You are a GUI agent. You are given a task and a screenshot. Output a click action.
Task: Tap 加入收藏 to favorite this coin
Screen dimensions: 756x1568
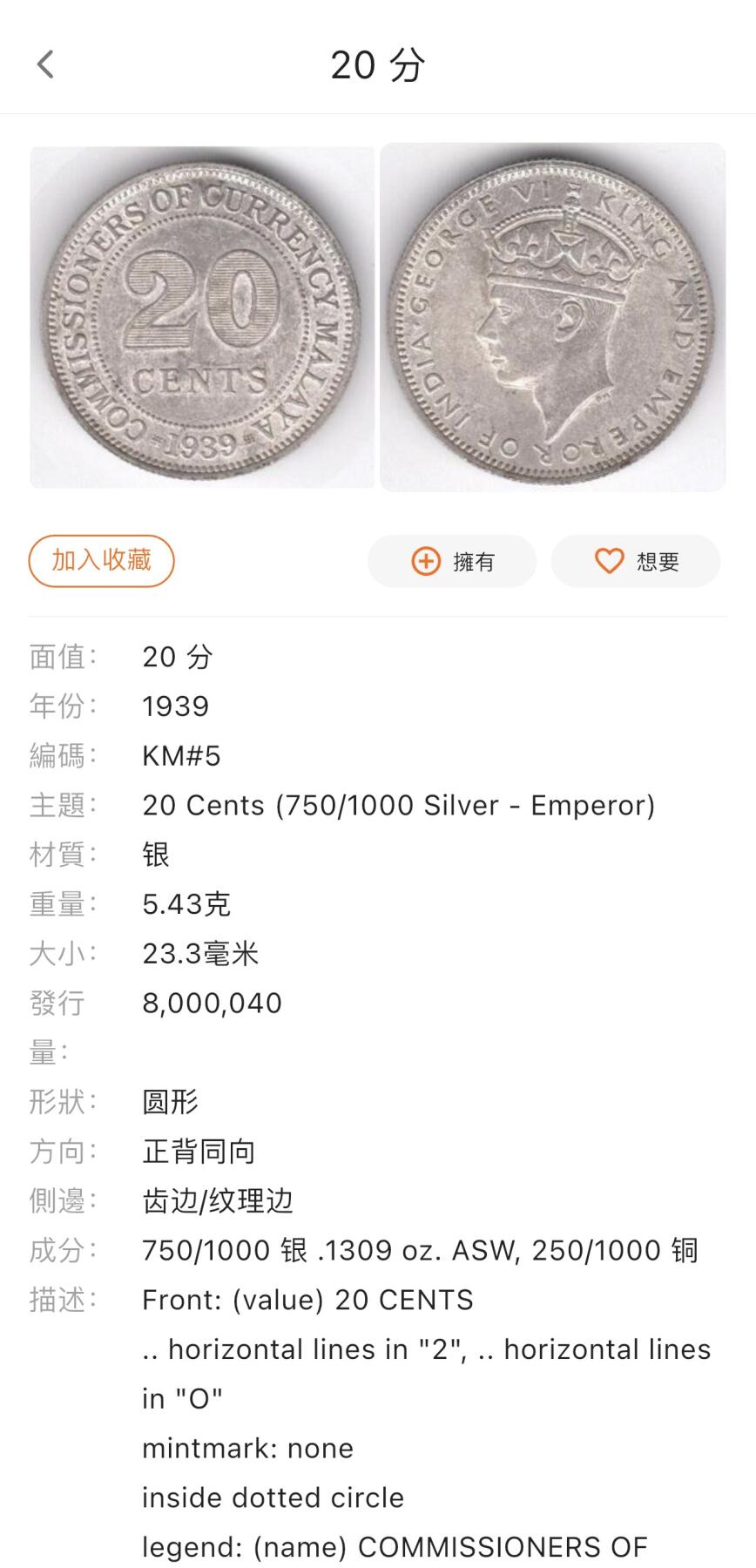tap(101, 561)
